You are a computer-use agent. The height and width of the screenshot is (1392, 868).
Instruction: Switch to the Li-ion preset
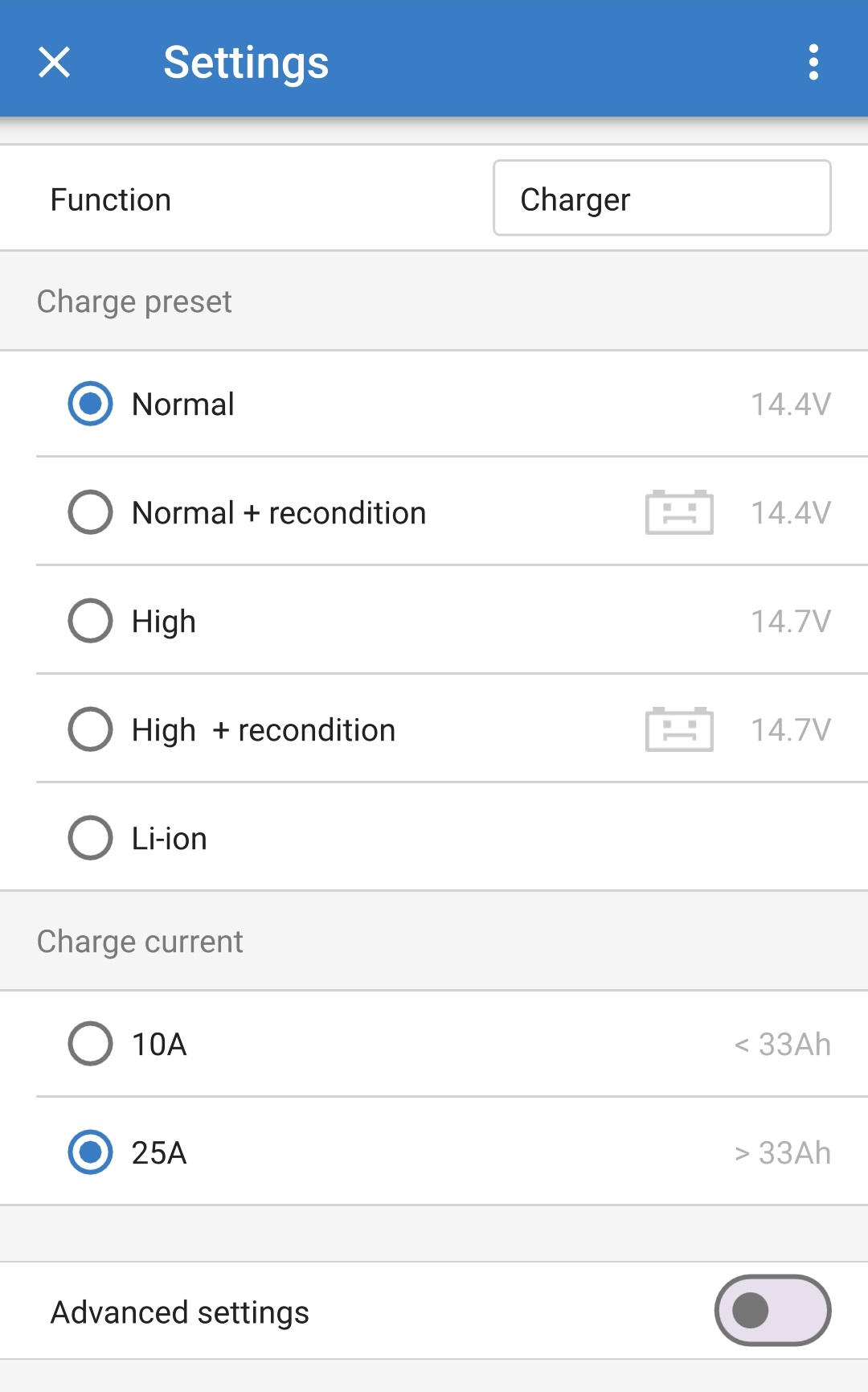pyautogui.click(x=90, y=837)
